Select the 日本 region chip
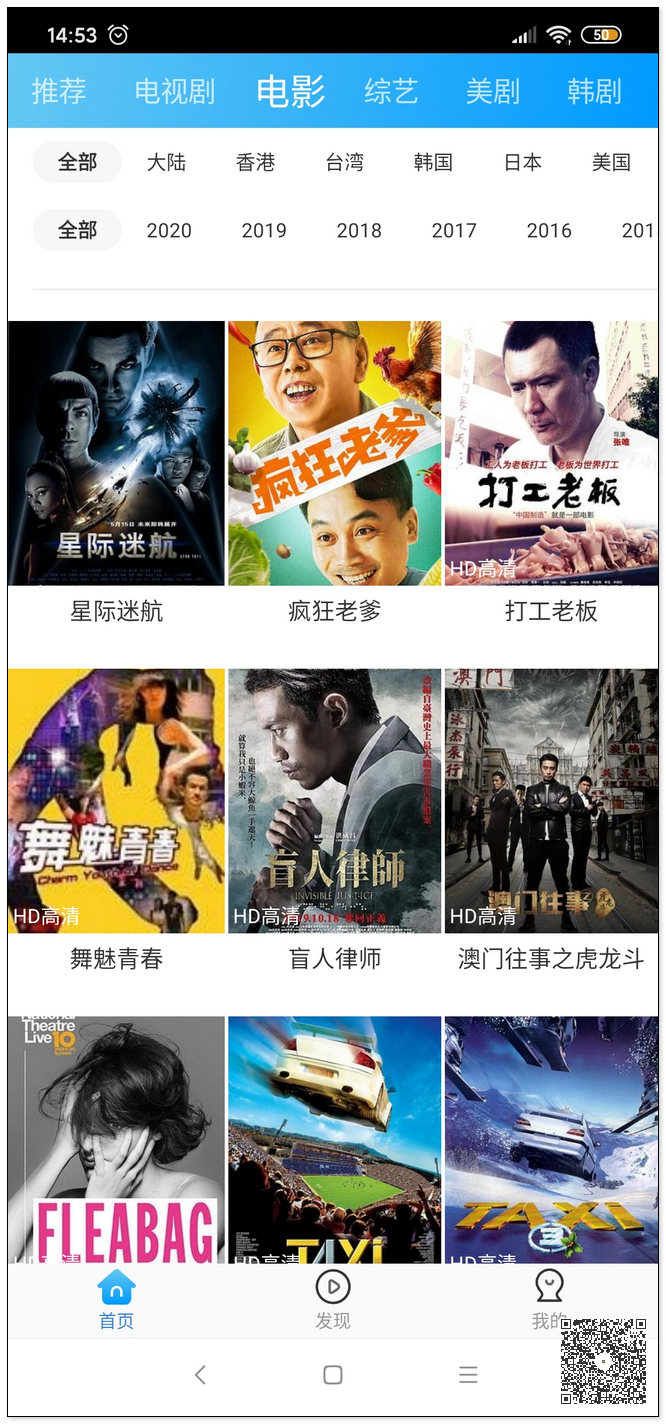 coord(522,162)
